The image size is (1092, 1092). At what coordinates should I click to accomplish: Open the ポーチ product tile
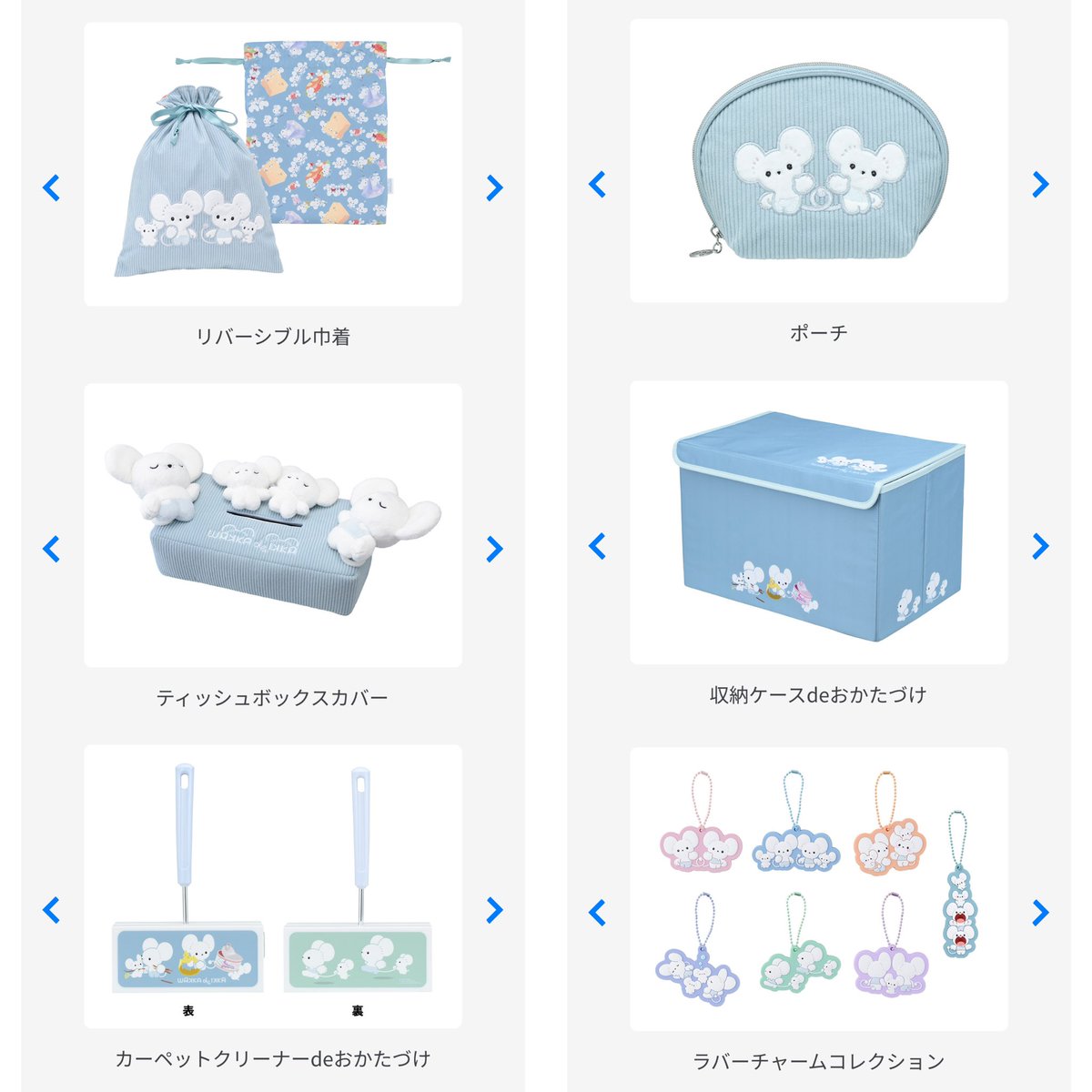point(818,161)
